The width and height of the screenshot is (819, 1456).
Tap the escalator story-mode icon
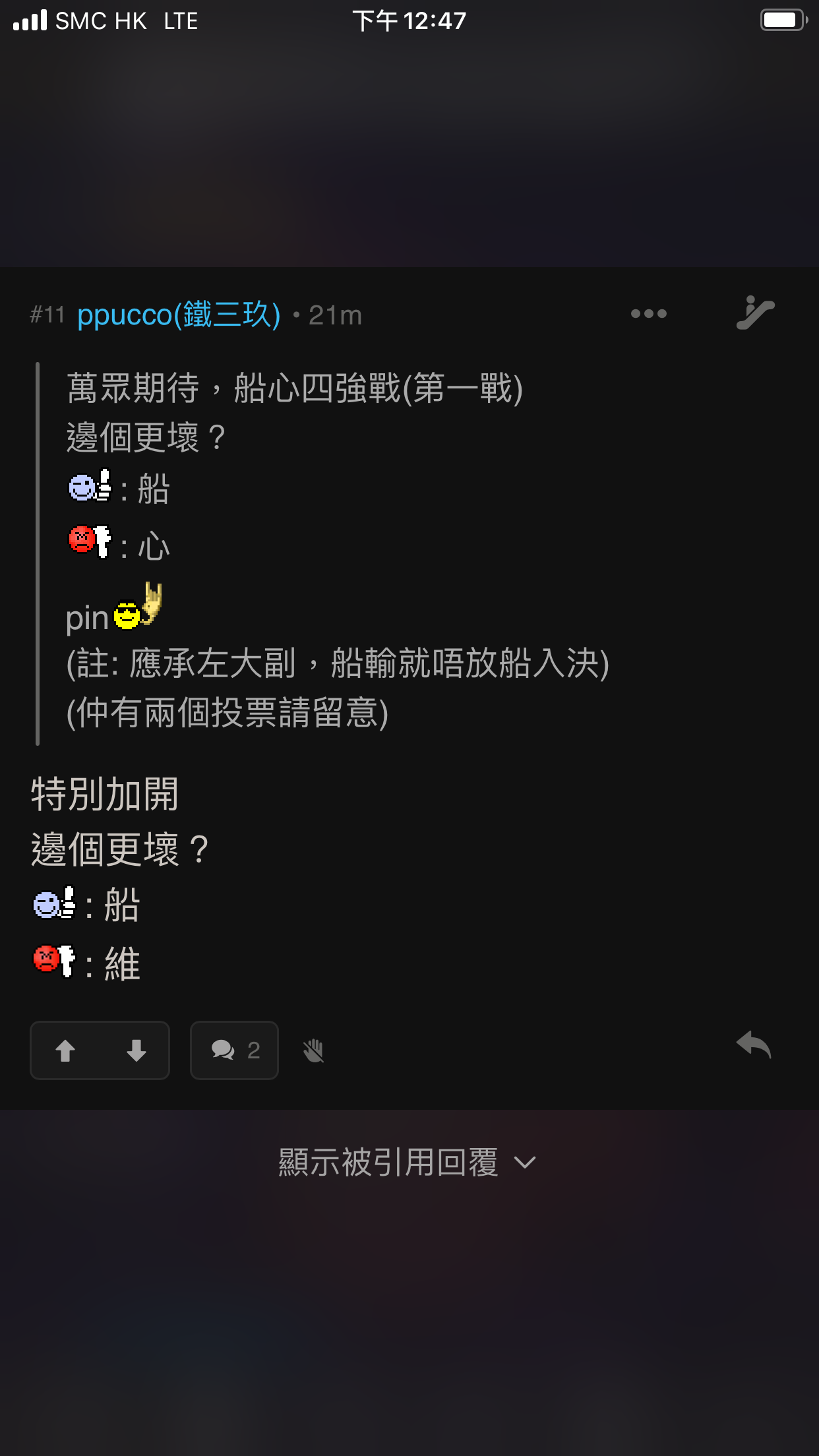coord(755,313)
